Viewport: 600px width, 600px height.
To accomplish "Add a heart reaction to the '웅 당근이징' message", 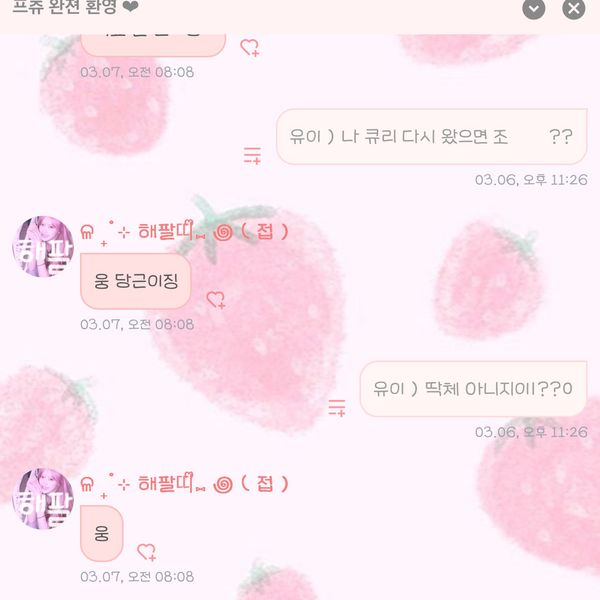I will (x=216, y=299).
